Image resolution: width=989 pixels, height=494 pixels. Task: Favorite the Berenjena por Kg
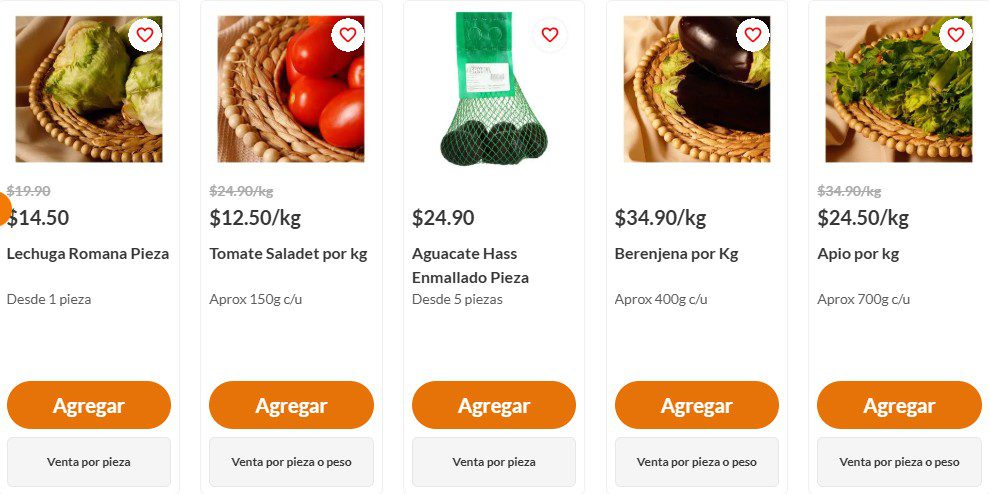pyautogui.click(x=753, y=35)
